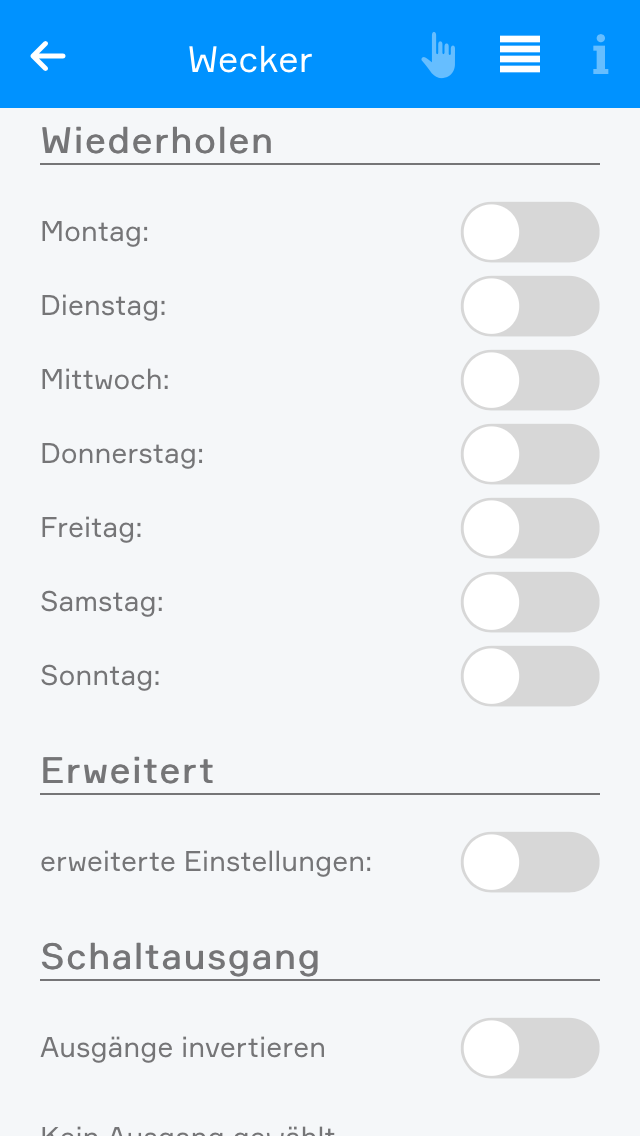Toggle Ausgänge invertieren

click(530, 1048)
